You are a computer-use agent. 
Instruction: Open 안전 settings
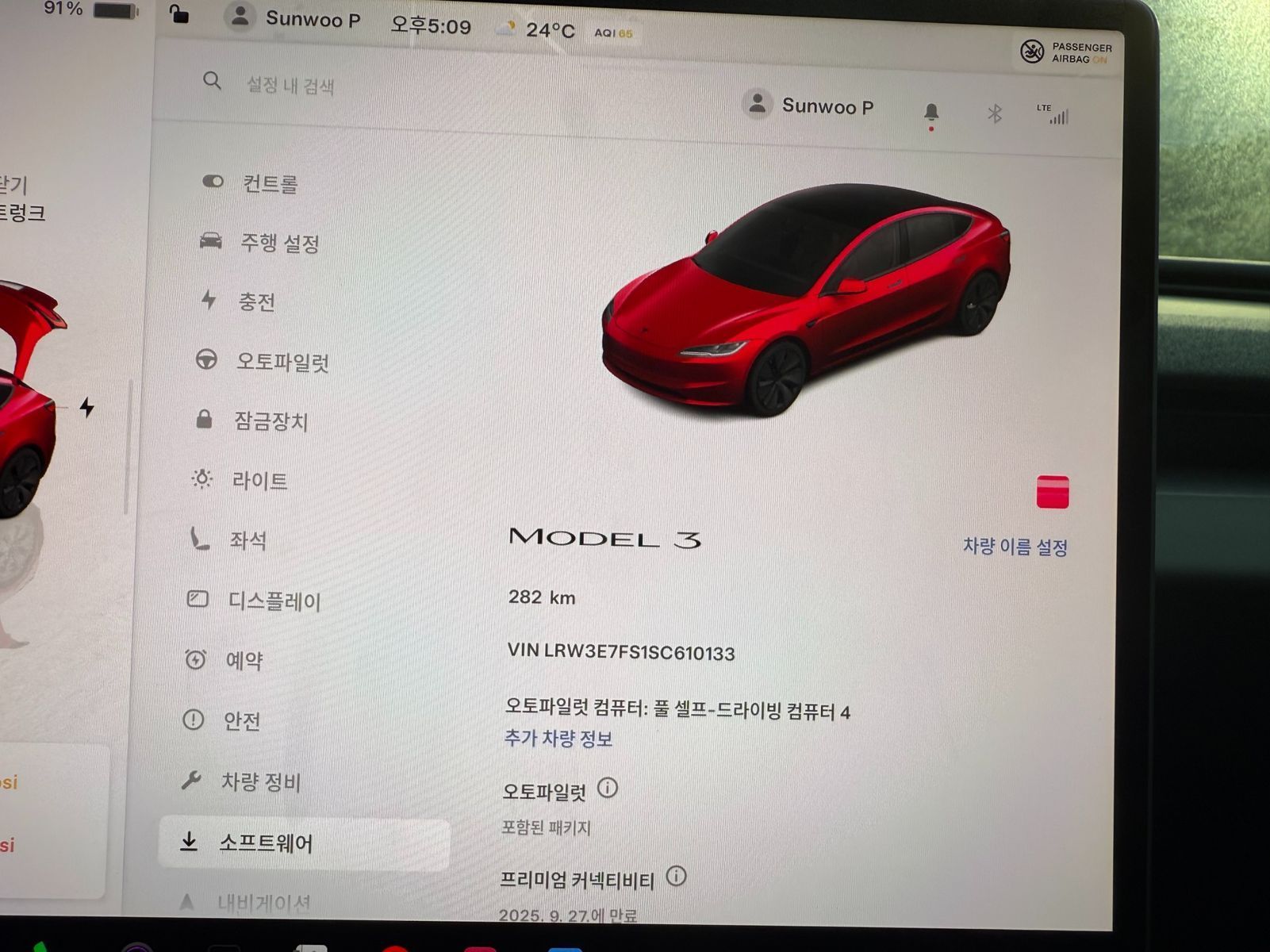pyautogui.click(x=241, y=720)
